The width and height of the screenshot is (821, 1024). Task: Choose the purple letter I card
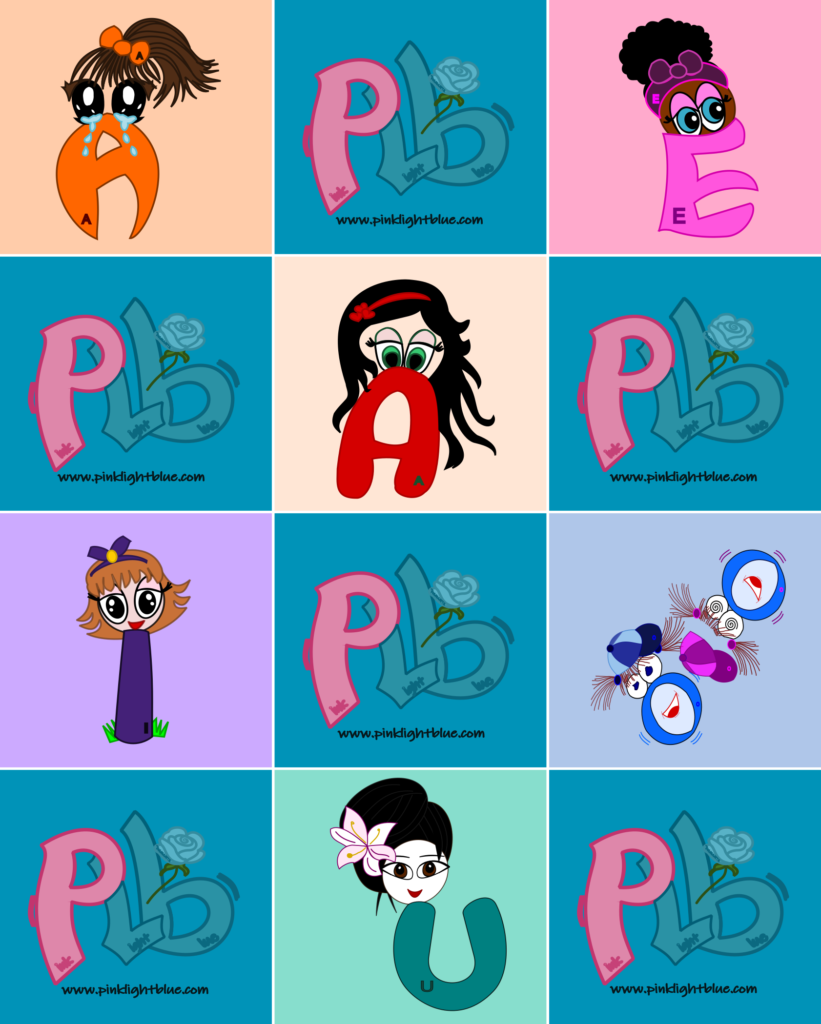tap(136, 640)
